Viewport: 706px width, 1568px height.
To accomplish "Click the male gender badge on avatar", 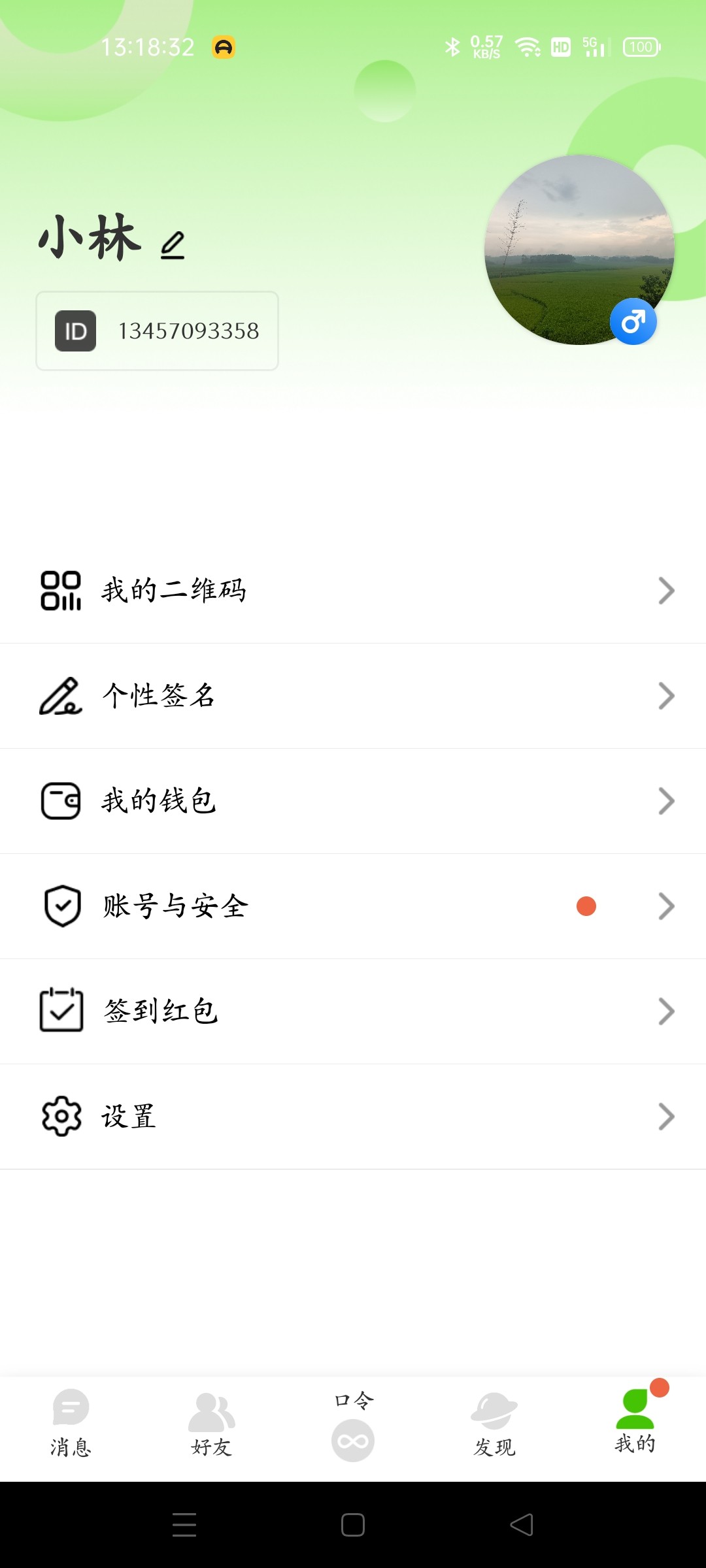I will 632,321.
